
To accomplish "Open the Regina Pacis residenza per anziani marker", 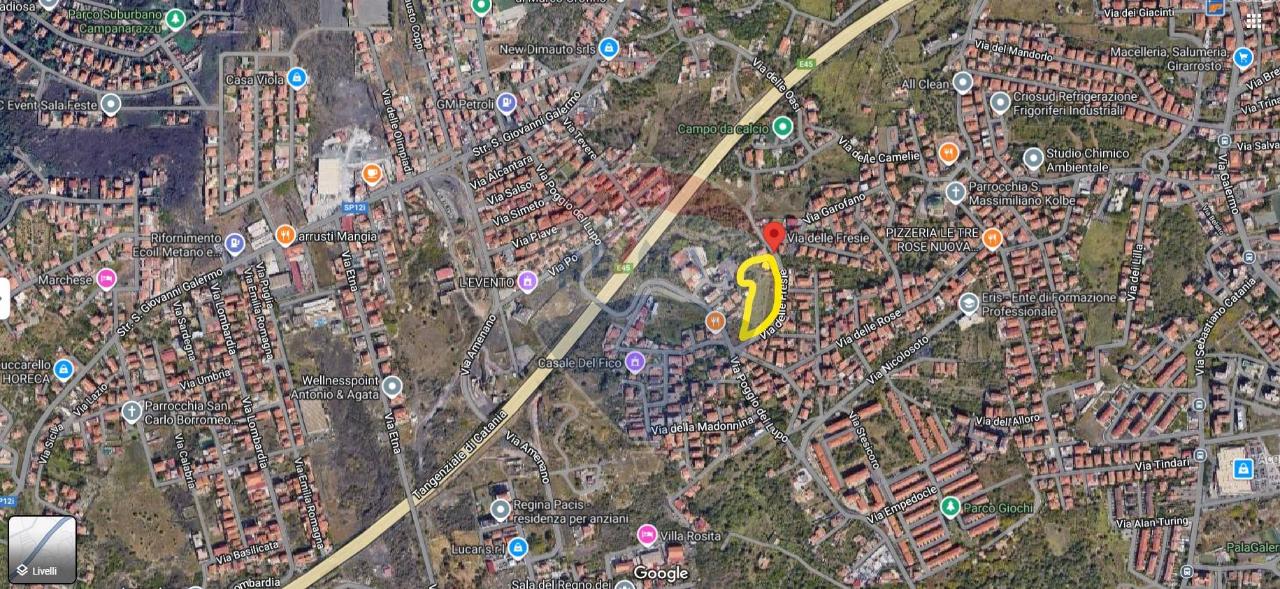I will [500, 511].
